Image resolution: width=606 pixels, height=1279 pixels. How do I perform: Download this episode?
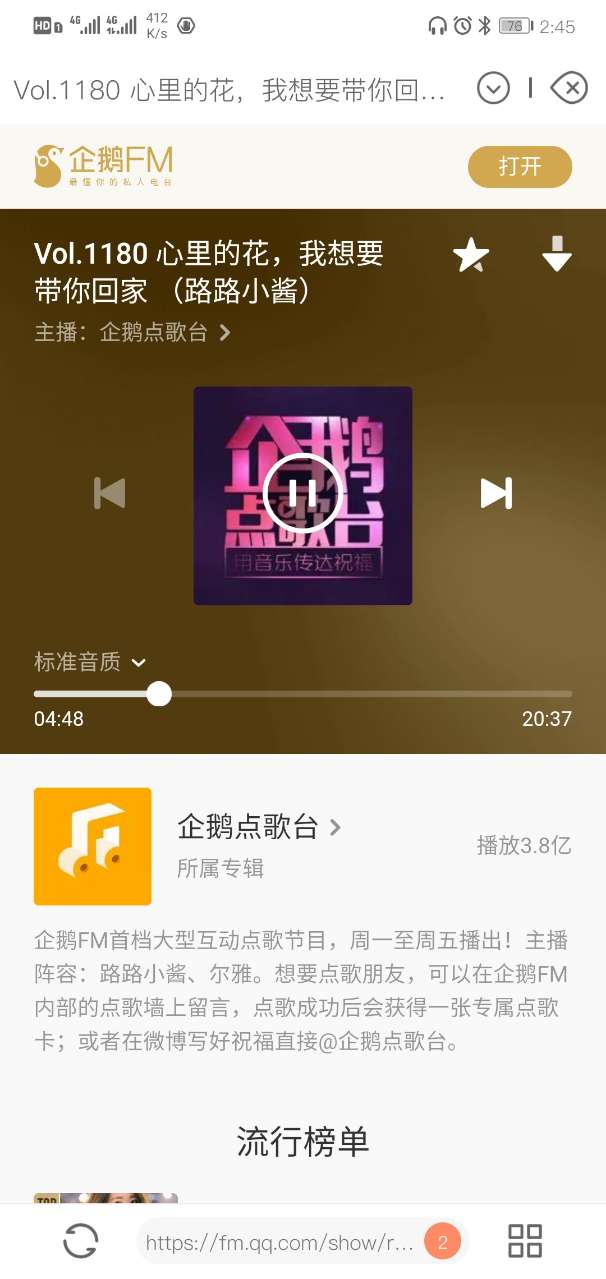pyautogui.click(x=557, y=255)
